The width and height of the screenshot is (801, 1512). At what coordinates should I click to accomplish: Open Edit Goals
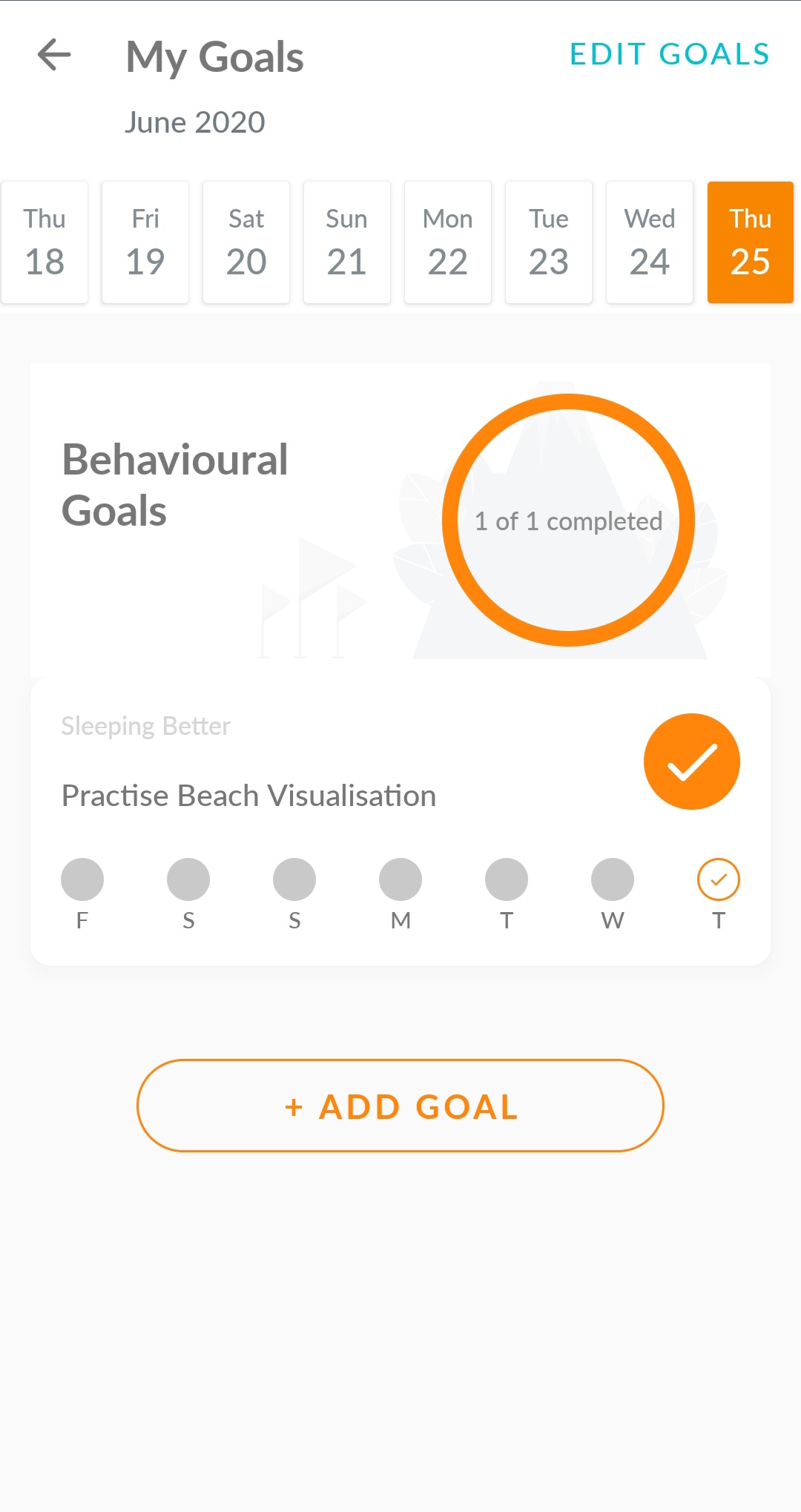[x=670, y=54]
